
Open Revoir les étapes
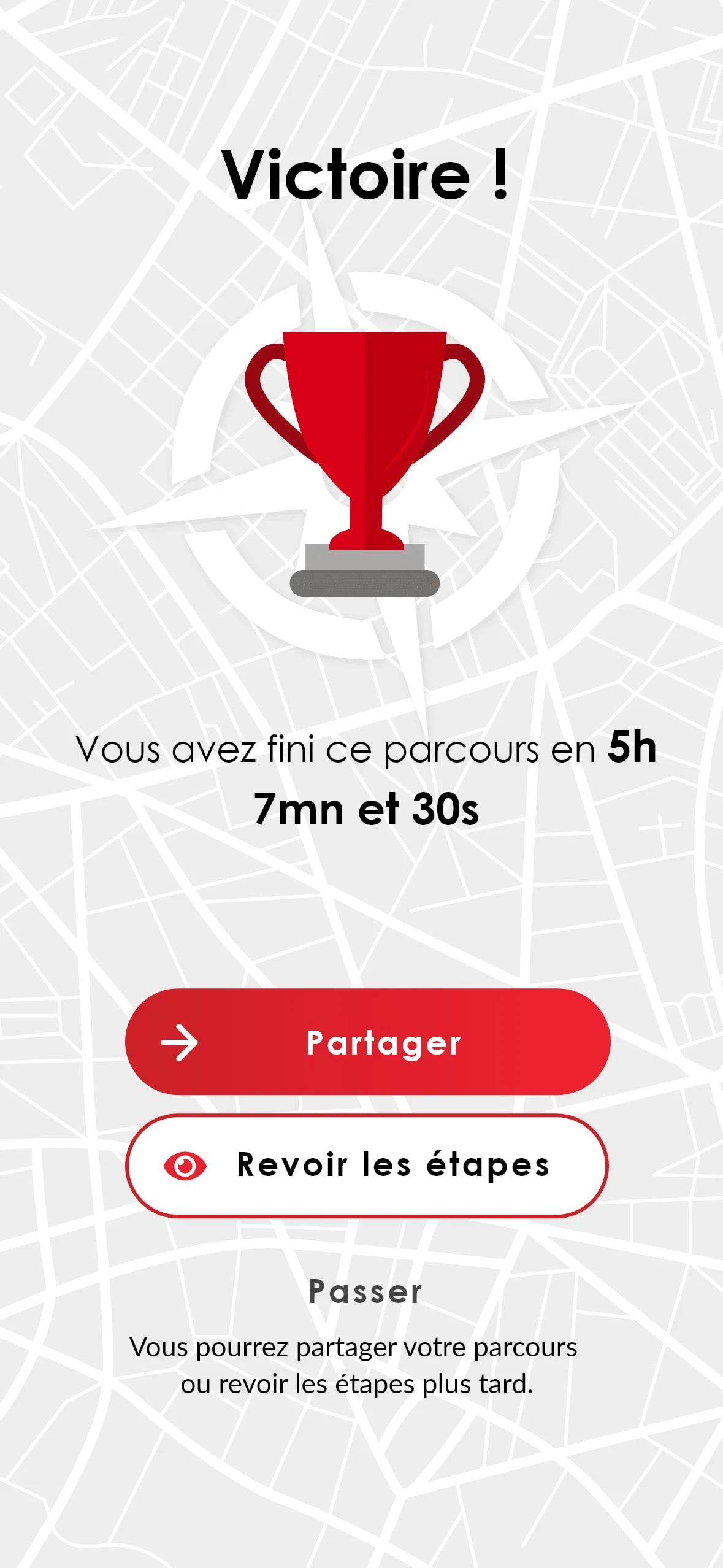pos(367,1165)
